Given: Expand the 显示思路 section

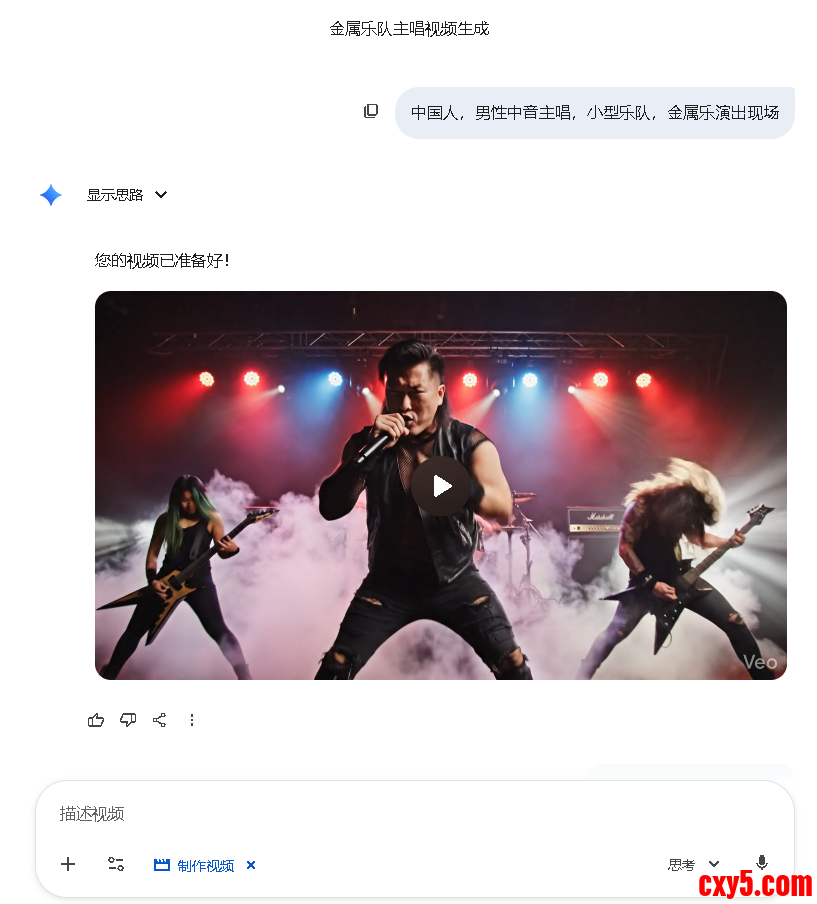Looking at the screenshot, I should tap(113, 195).
